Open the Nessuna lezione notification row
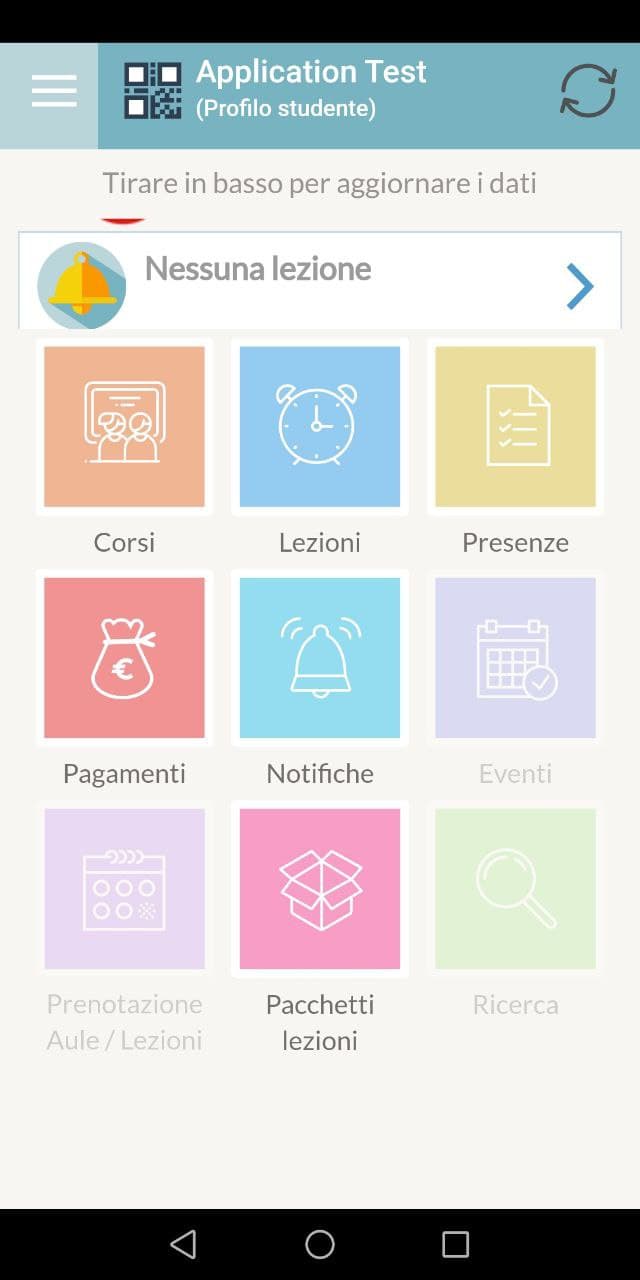 pos(320,281)
